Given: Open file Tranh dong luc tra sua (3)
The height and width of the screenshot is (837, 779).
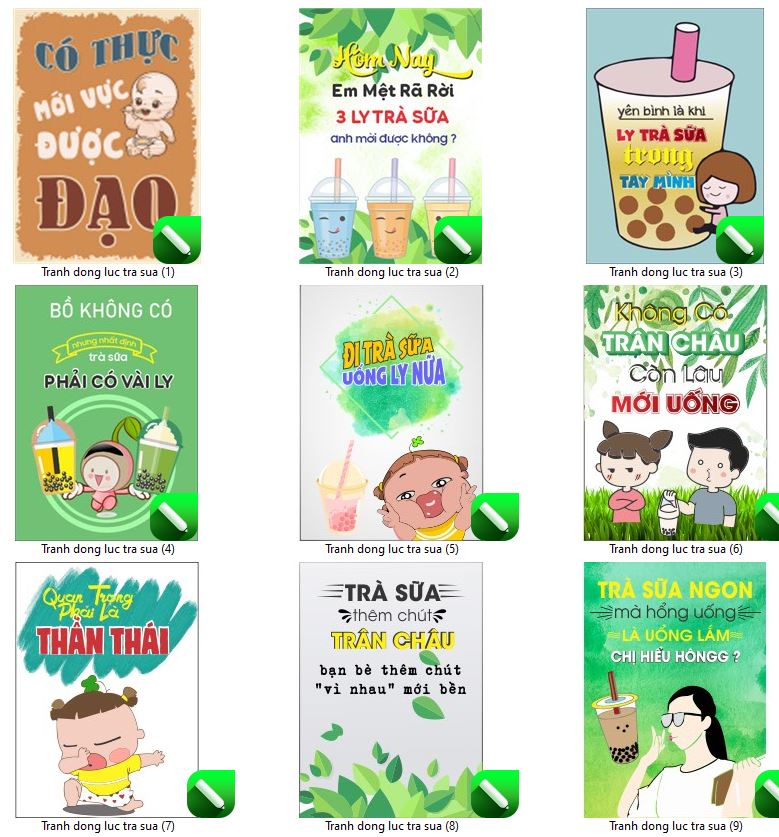Looking at the screenshot, I should pos(675,136).
